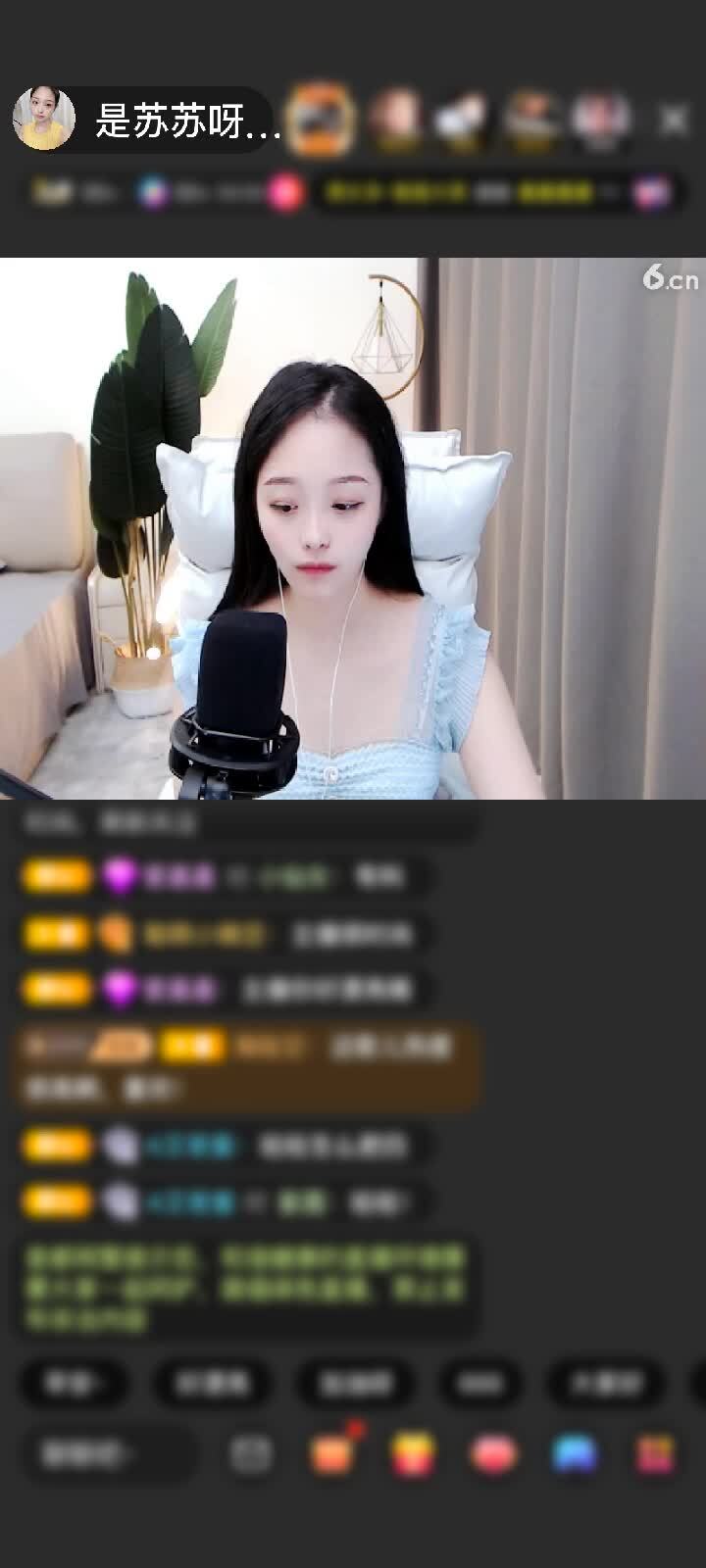Close the live stream room
Image resolution: width=706 pixels, height=1568 pixels.
tap(674, 120)
